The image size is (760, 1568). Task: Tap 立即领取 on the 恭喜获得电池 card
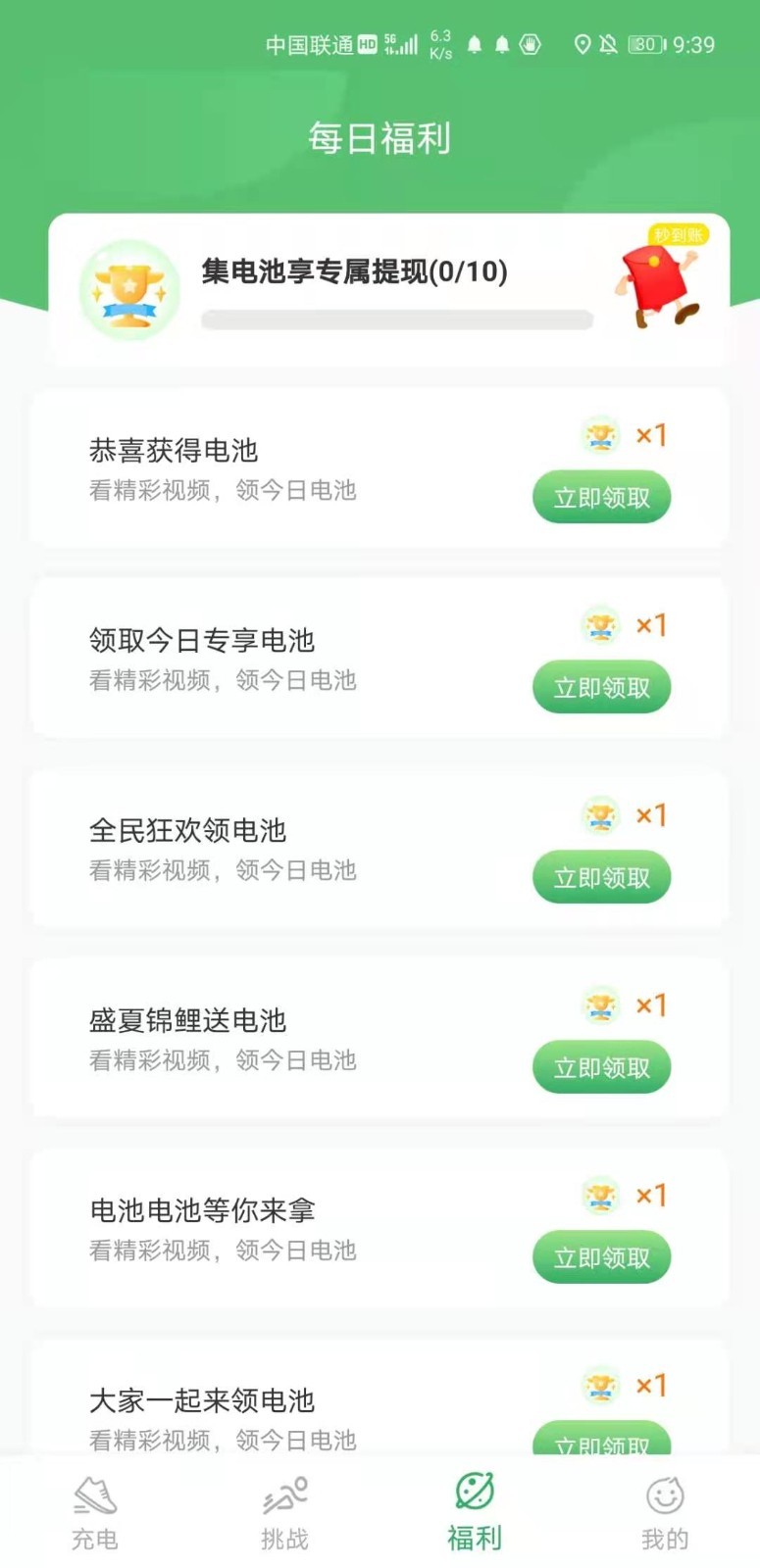[601, 497]
